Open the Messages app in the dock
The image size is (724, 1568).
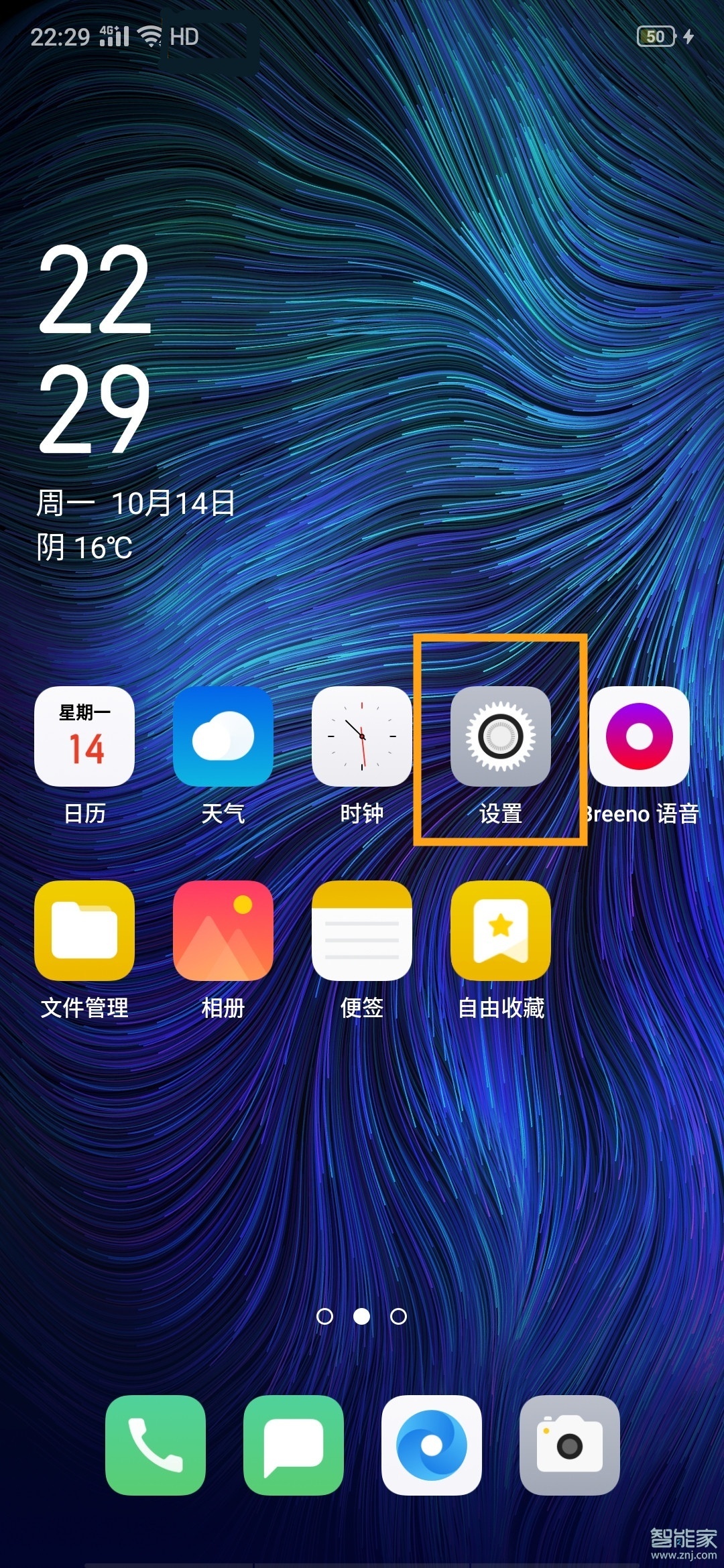293,1442
